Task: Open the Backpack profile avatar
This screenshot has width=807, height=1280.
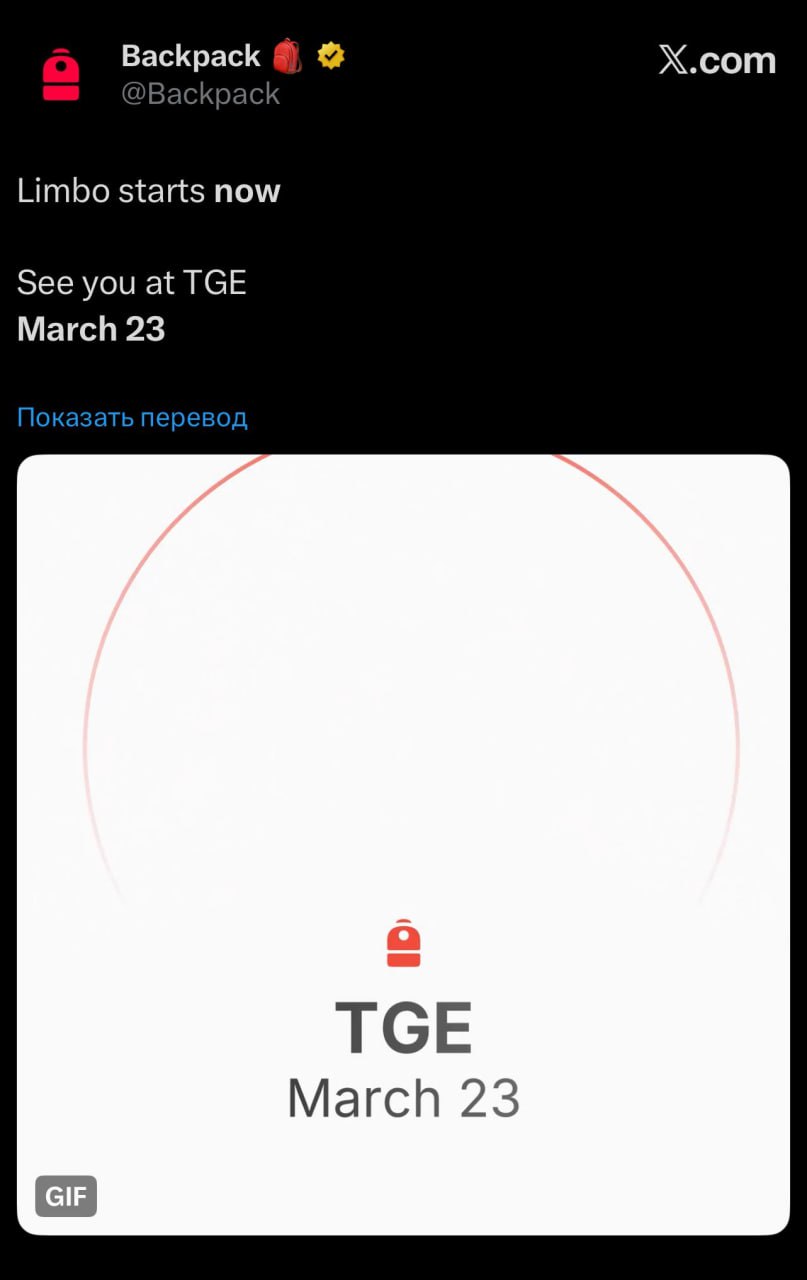Action: (61, 75)
